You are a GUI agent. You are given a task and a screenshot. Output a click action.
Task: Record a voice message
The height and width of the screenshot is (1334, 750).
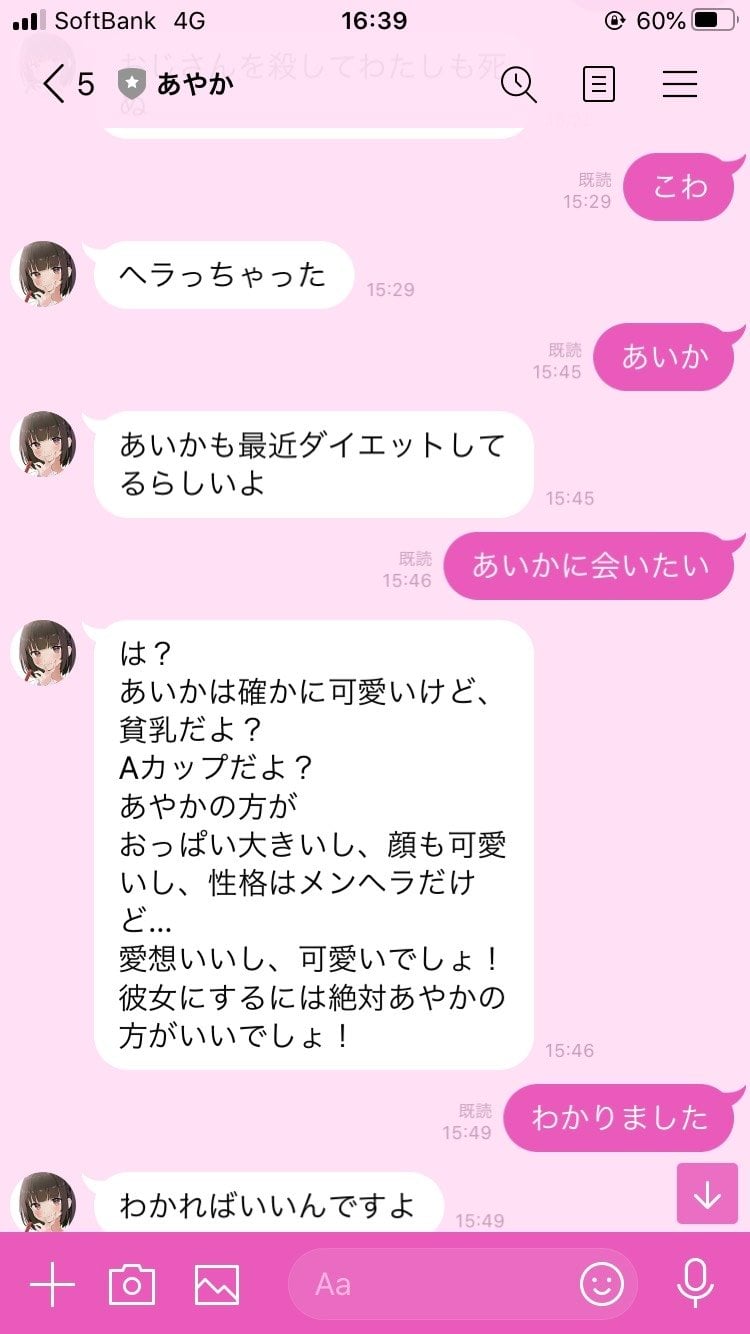[x=694, y=1284]
